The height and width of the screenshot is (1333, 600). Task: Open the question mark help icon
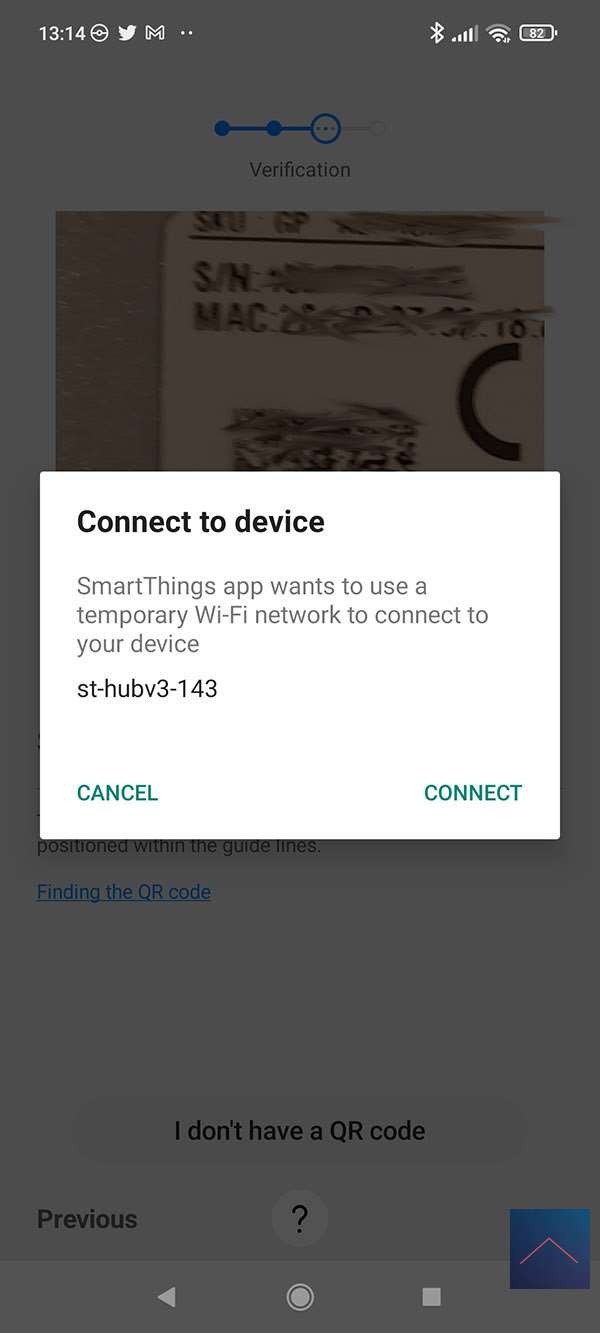pyautogui.click(x=299, y=1218)
